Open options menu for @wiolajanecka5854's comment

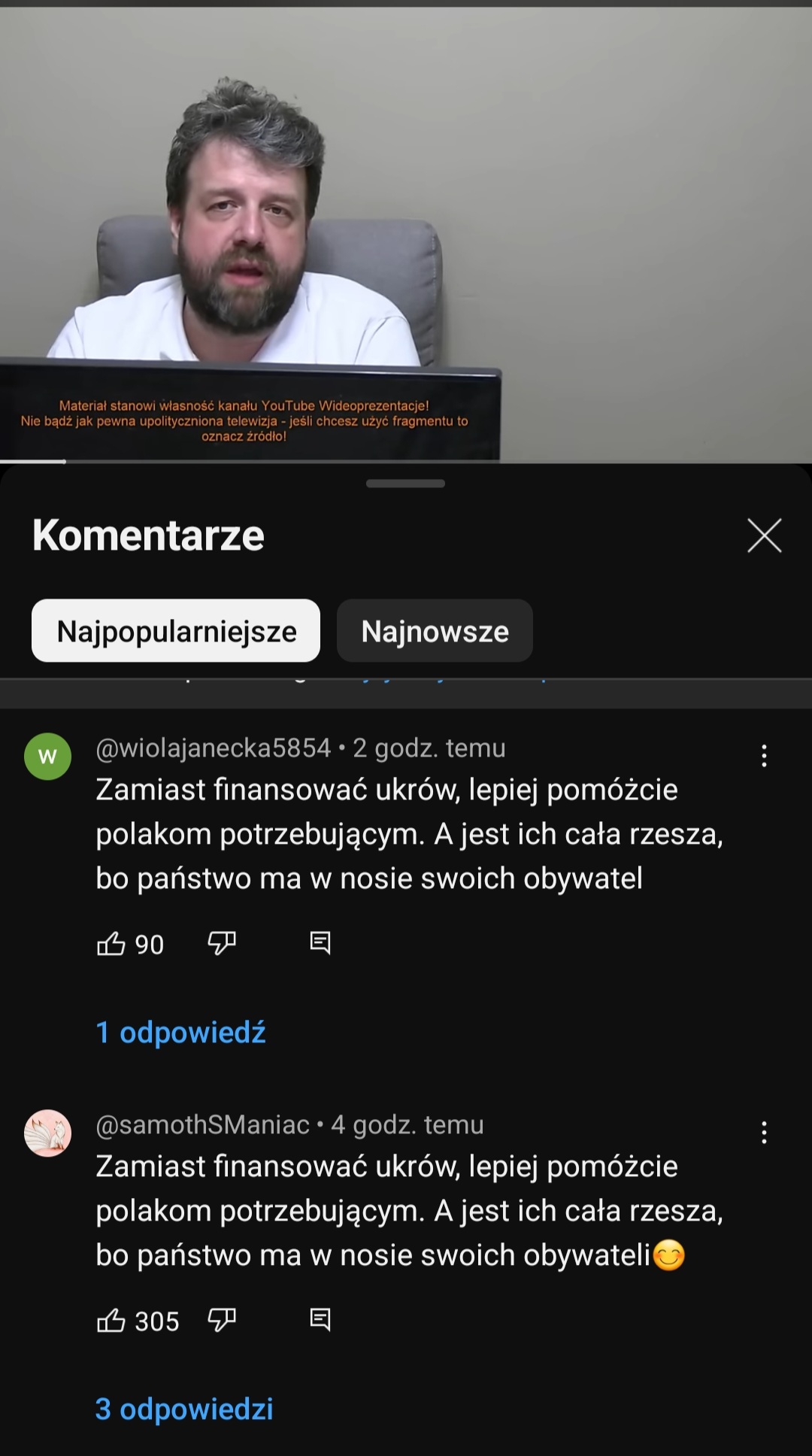764,756
